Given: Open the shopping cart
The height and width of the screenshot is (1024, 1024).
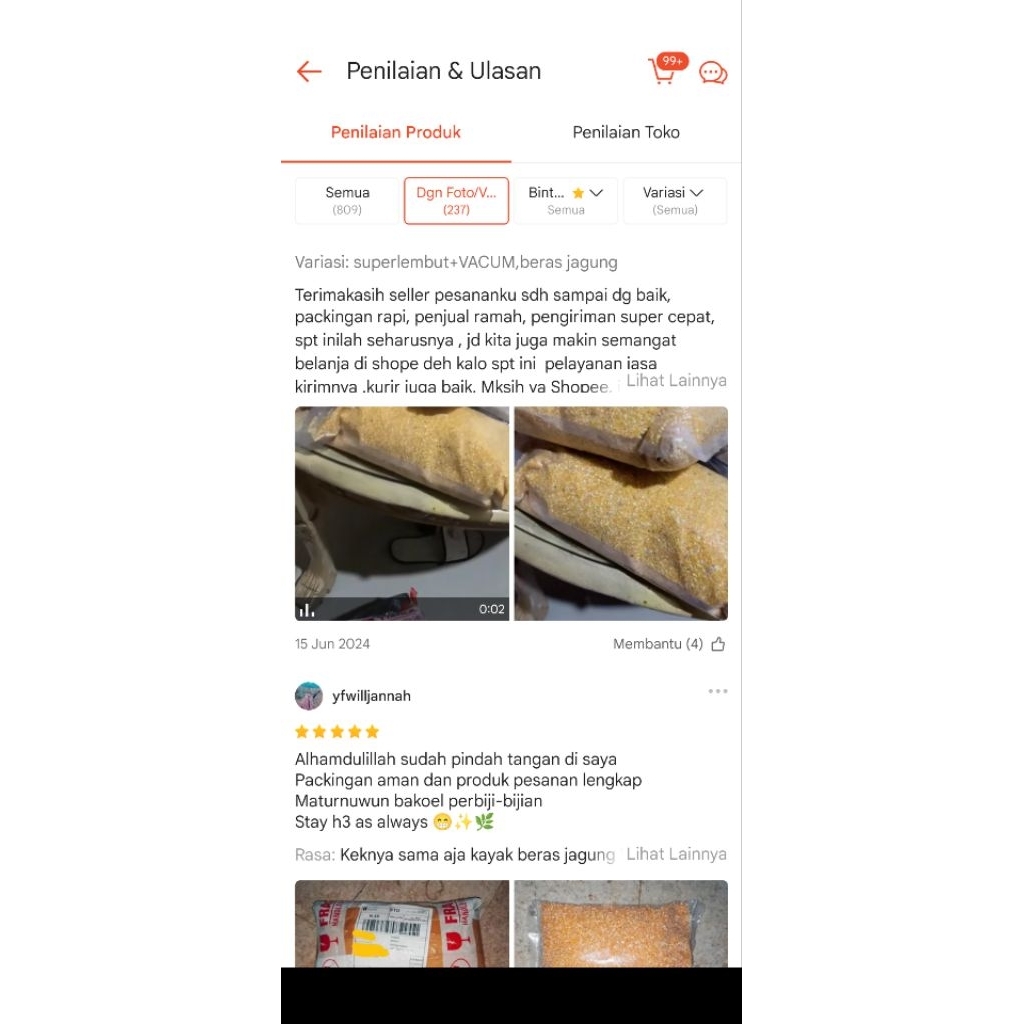Looking at the screenshot, I should pos(664,70).
